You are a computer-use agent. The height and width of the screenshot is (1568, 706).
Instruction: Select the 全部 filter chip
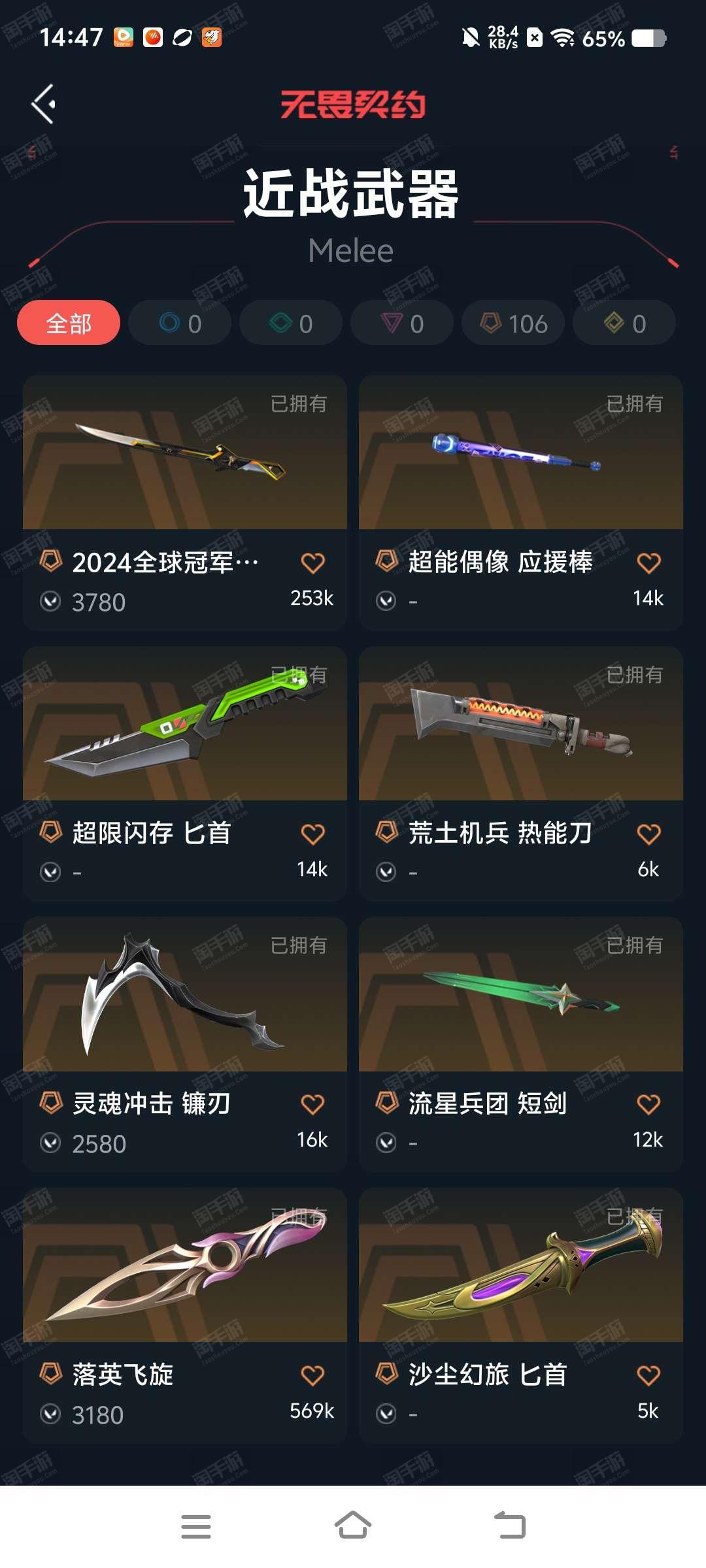(x=69, y=323)
